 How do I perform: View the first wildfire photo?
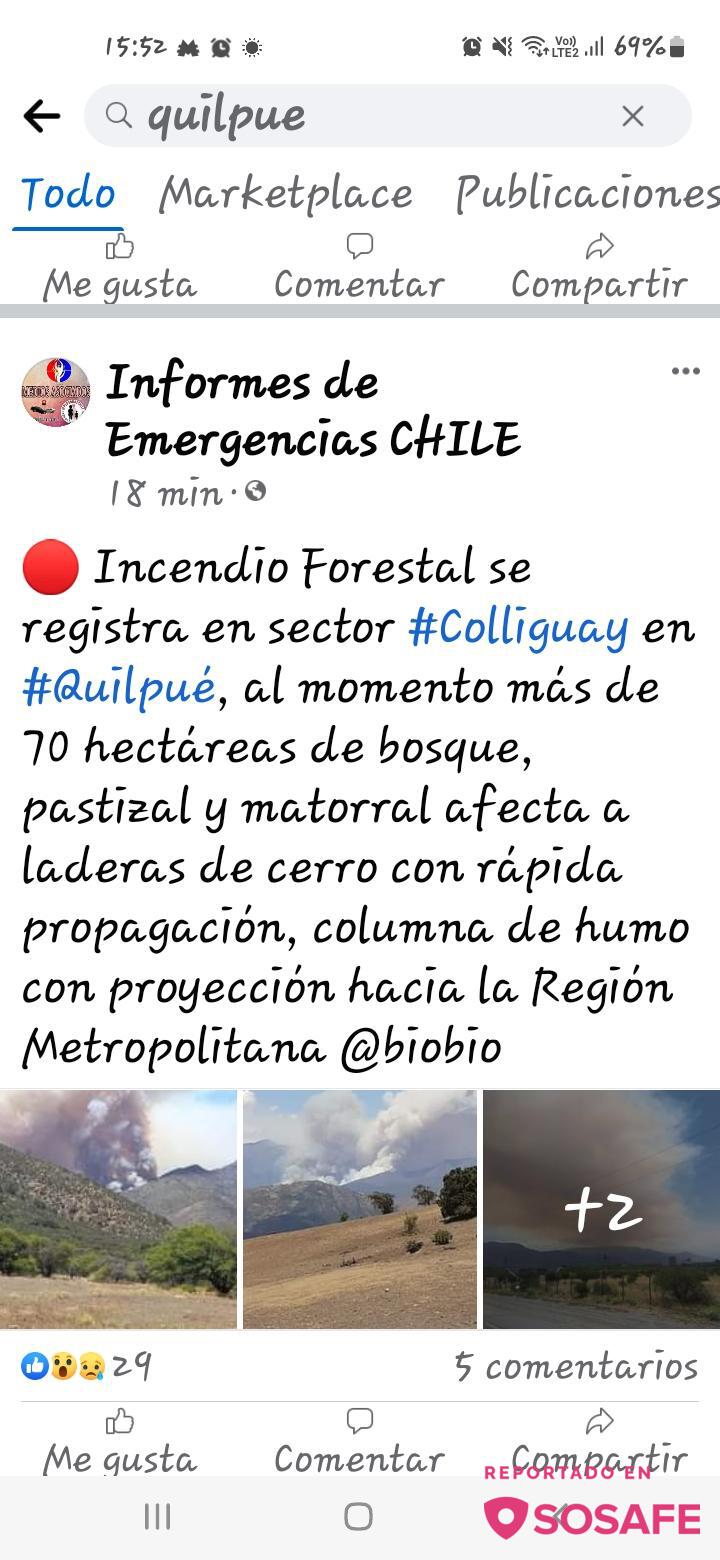118,1209
